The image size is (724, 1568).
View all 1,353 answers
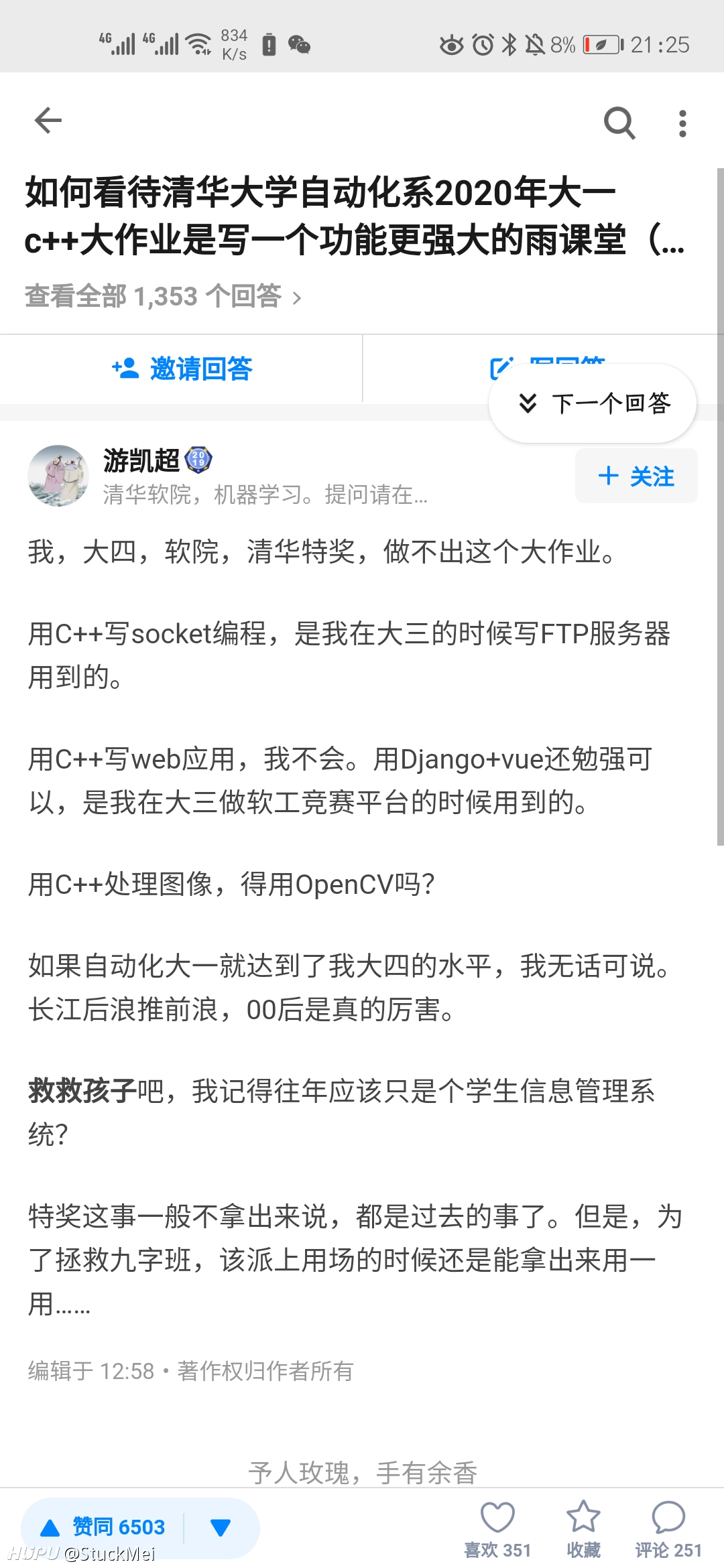163,296
